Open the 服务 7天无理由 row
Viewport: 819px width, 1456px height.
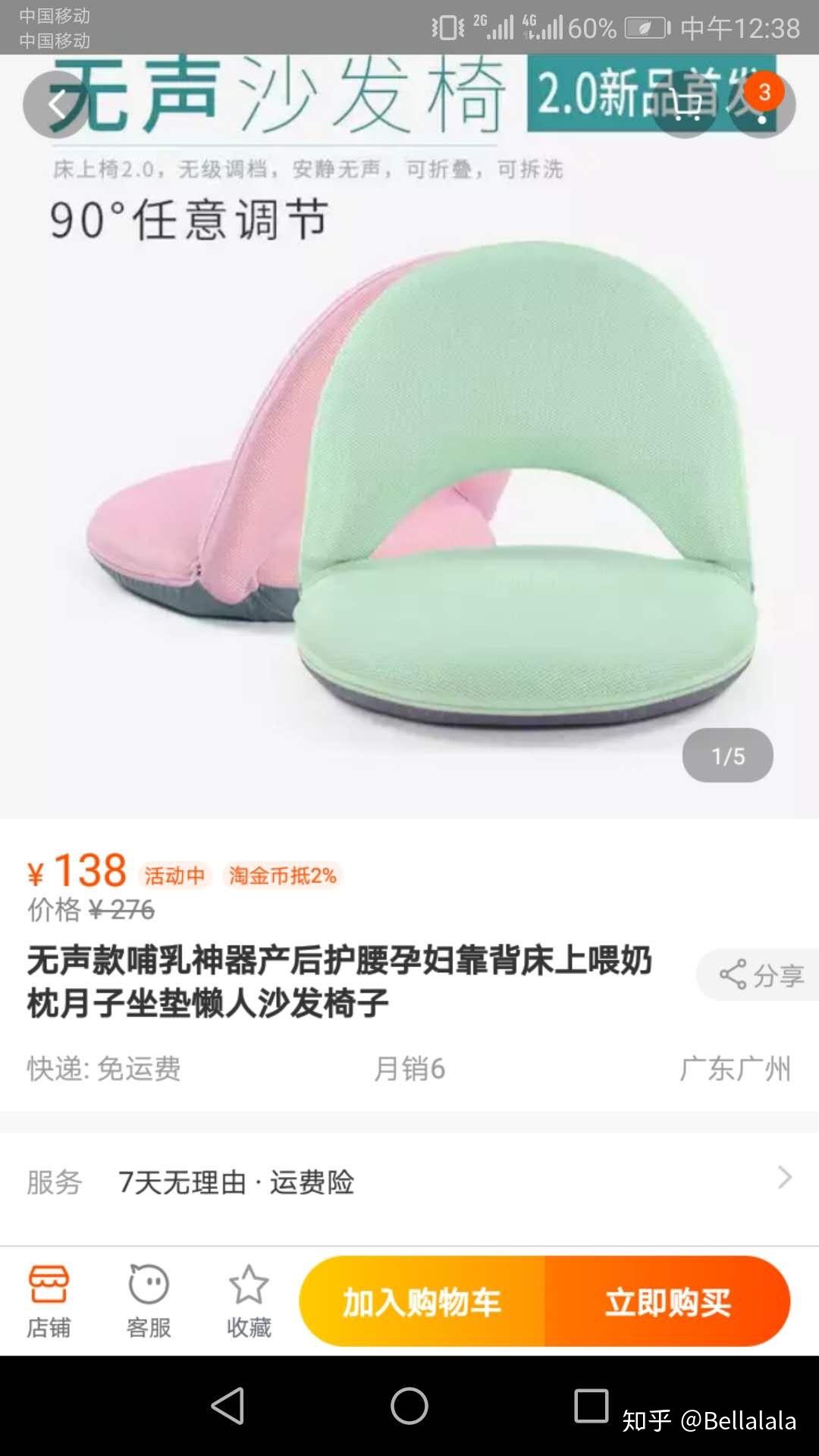[409, 1181]
